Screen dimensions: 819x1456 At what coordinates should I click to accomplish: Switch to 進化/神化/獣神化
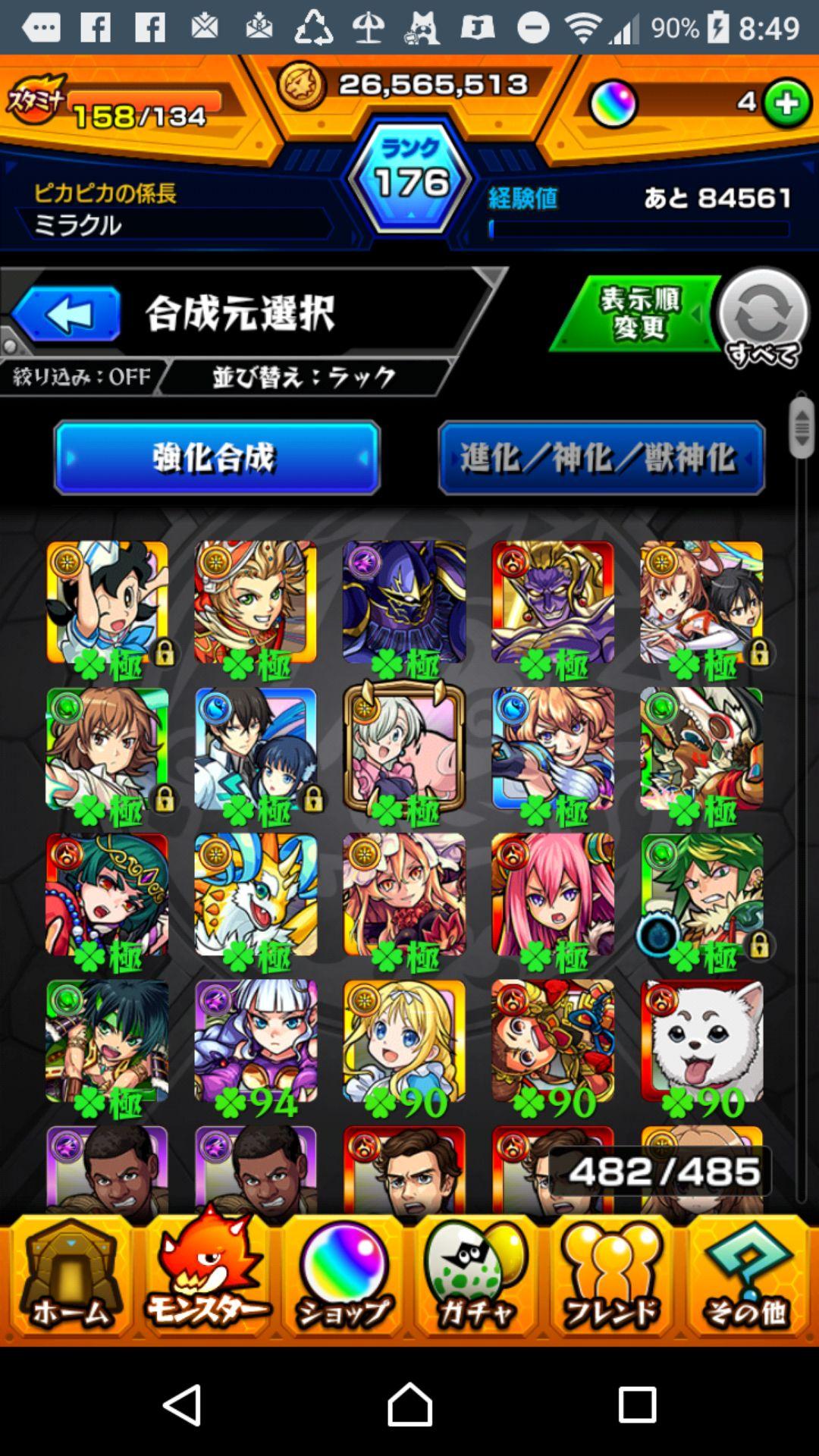[601, 457]
